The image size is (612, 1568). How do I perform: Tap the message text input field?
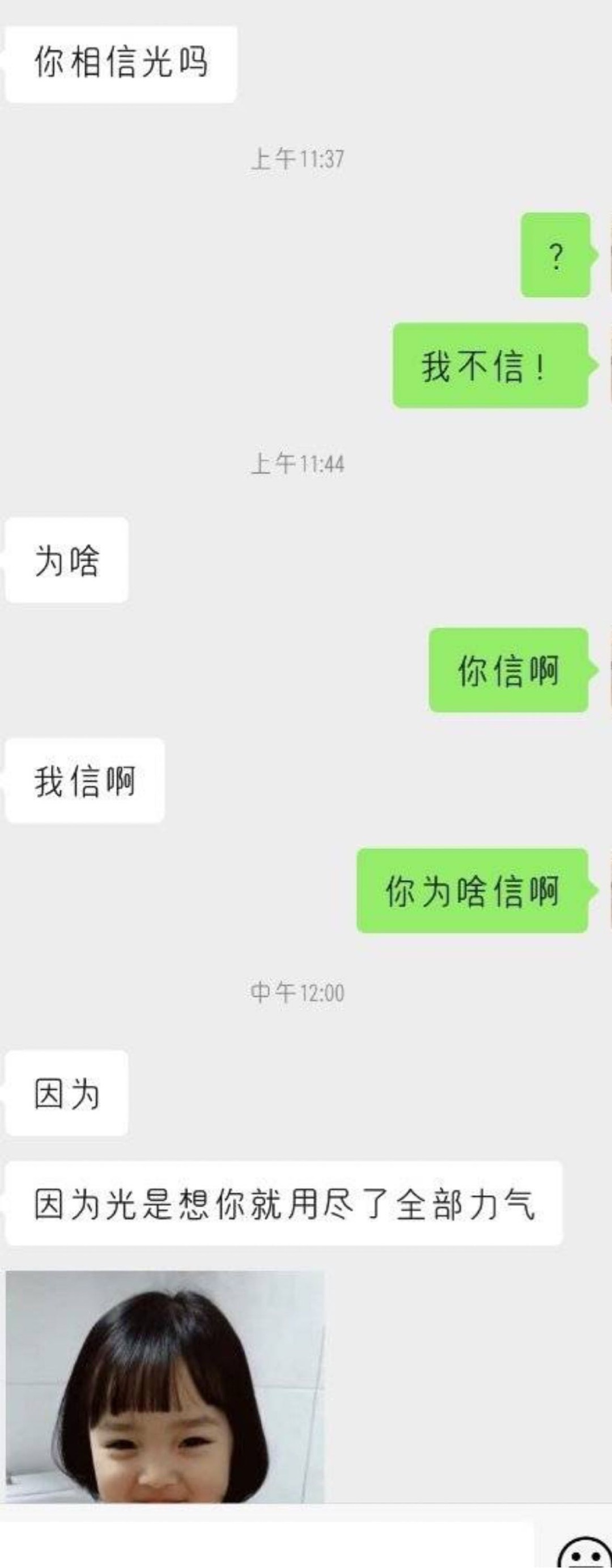(267, 1546)
